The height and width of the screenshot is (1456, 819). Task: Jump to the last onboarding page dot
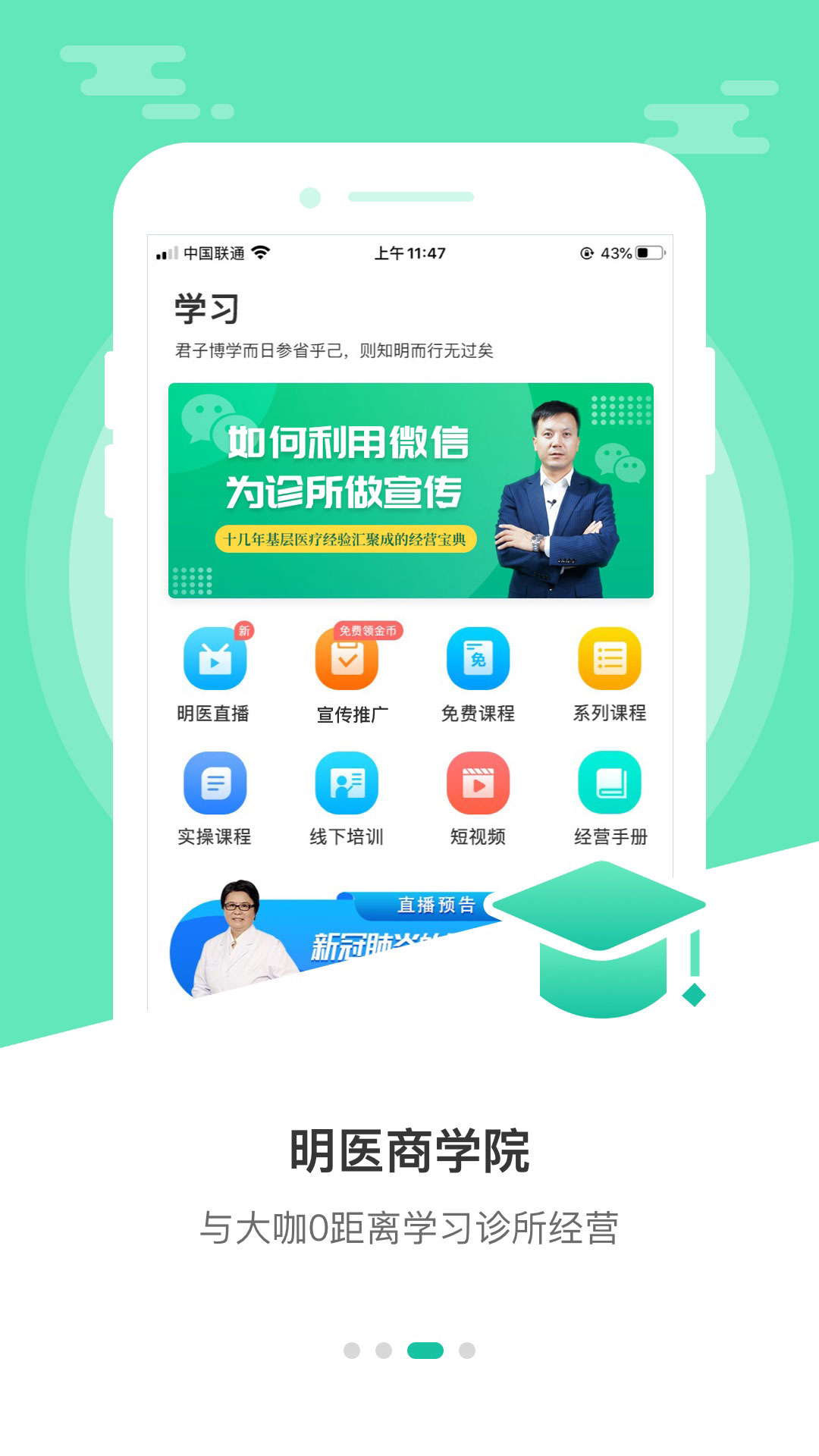tap(467, 1351)
